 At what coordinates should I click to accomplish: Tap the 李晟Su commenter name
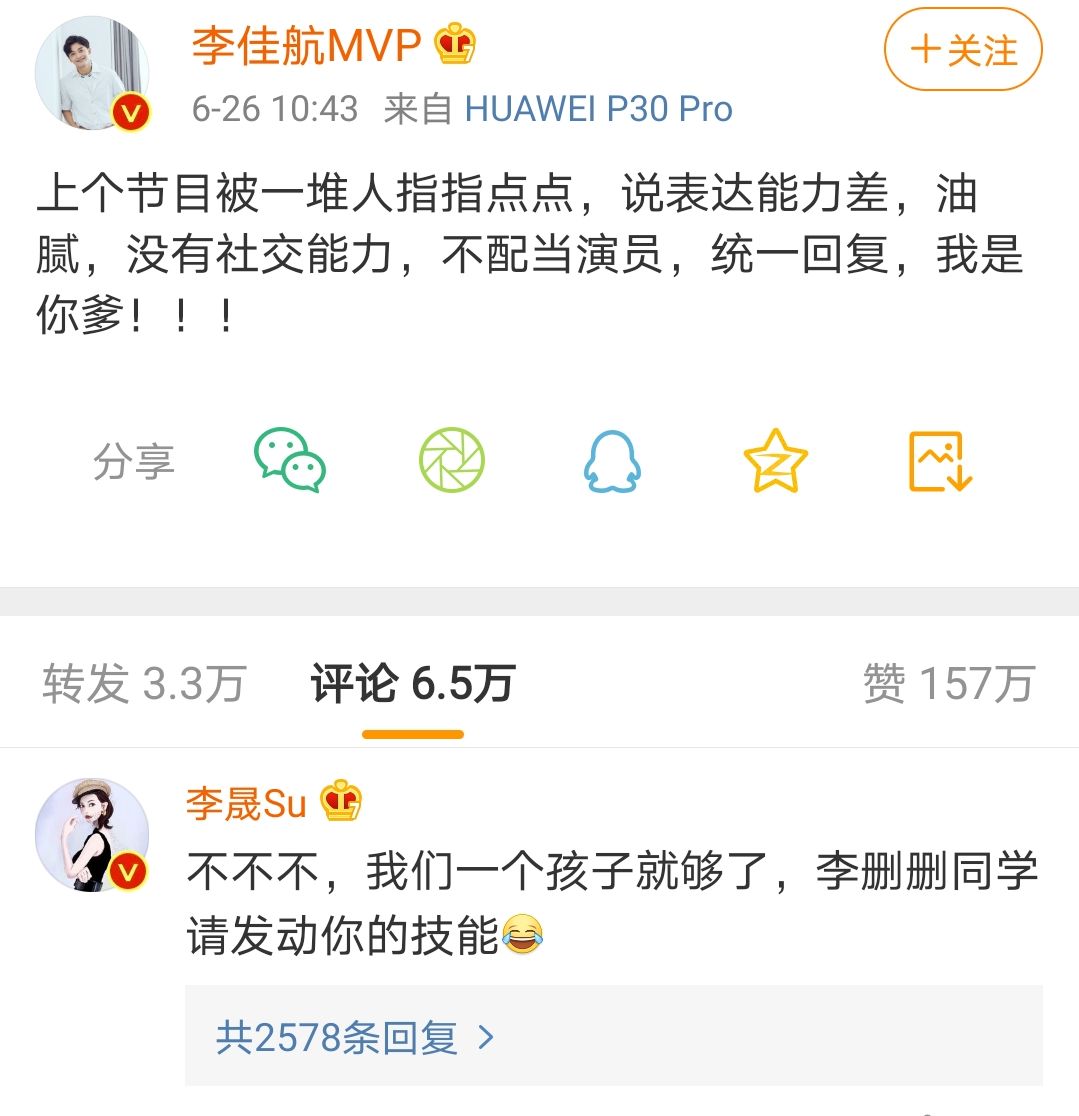246,803
